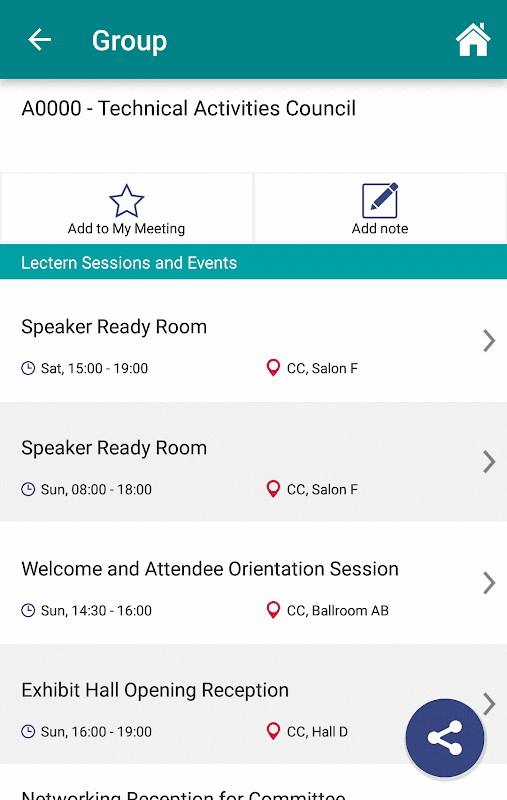Go back with the arrow icon
This screenshot has height=800, width=507.
39,40
